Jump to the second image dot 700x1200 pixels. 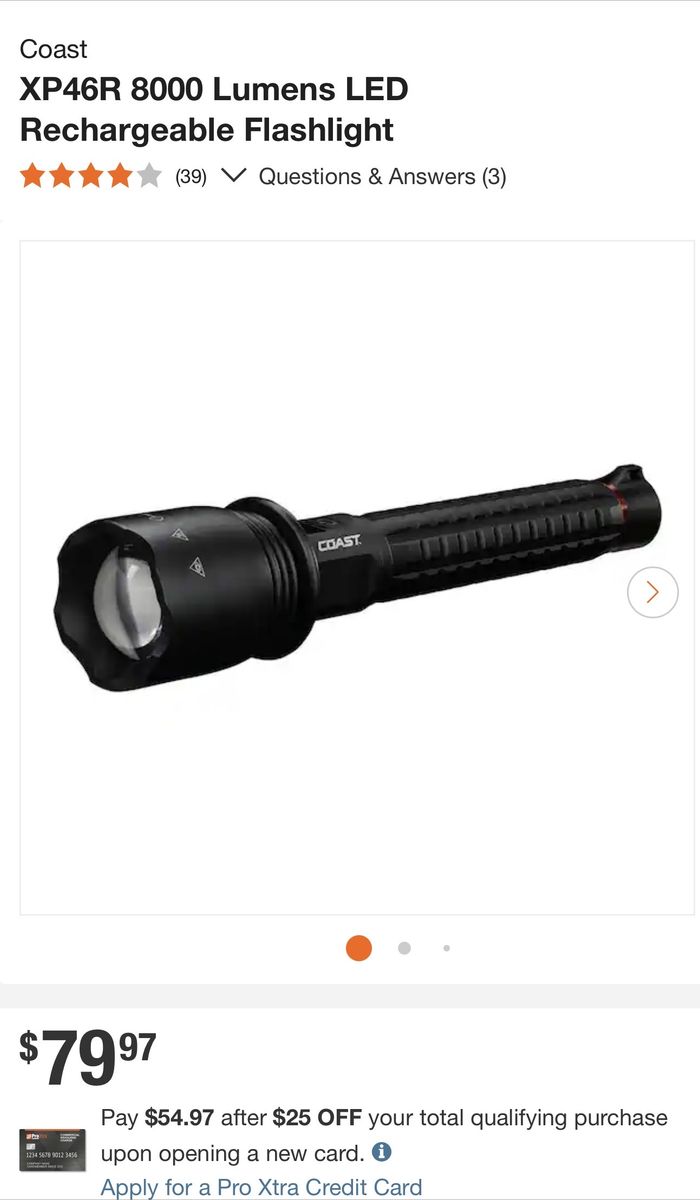coord(404,948)
